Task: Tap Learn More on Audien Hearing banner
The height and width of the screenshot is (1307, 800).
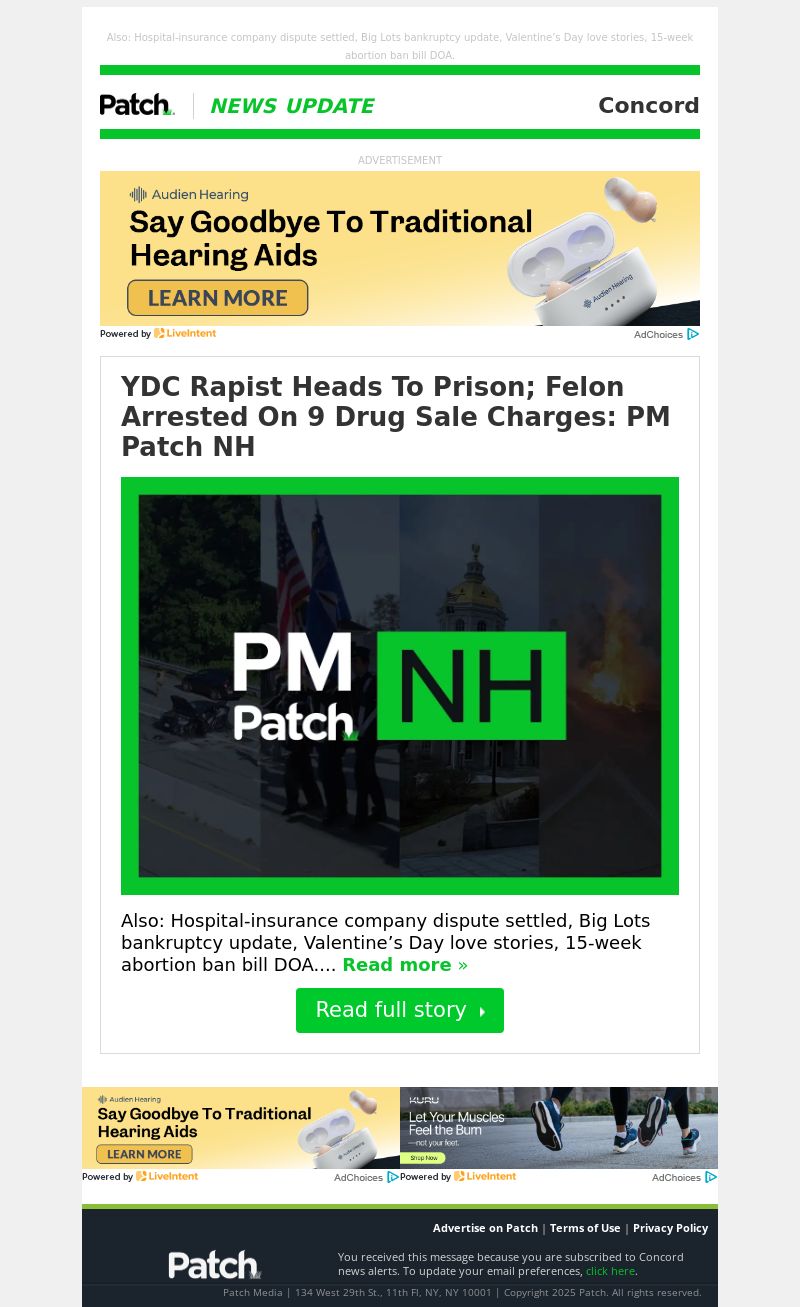Action: [217, 298]
